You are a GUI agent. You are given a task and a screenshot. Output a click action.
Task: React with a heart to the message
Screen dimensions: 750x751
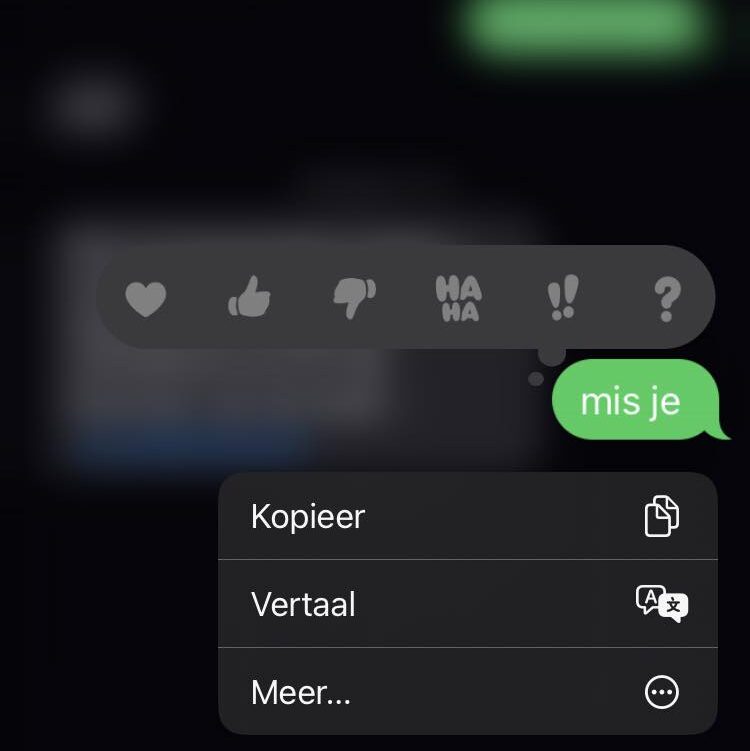click(x=146, y=298)
